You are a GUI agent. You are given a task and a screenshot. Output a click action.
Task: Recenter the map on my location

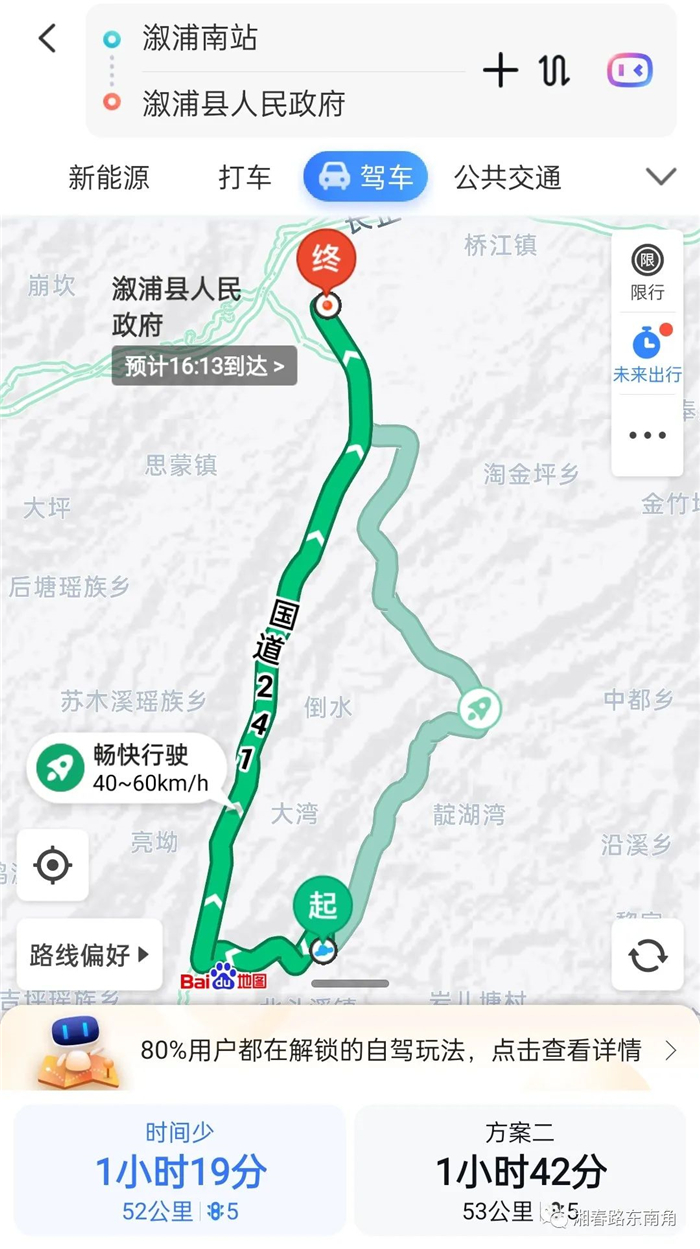point(53,865)
